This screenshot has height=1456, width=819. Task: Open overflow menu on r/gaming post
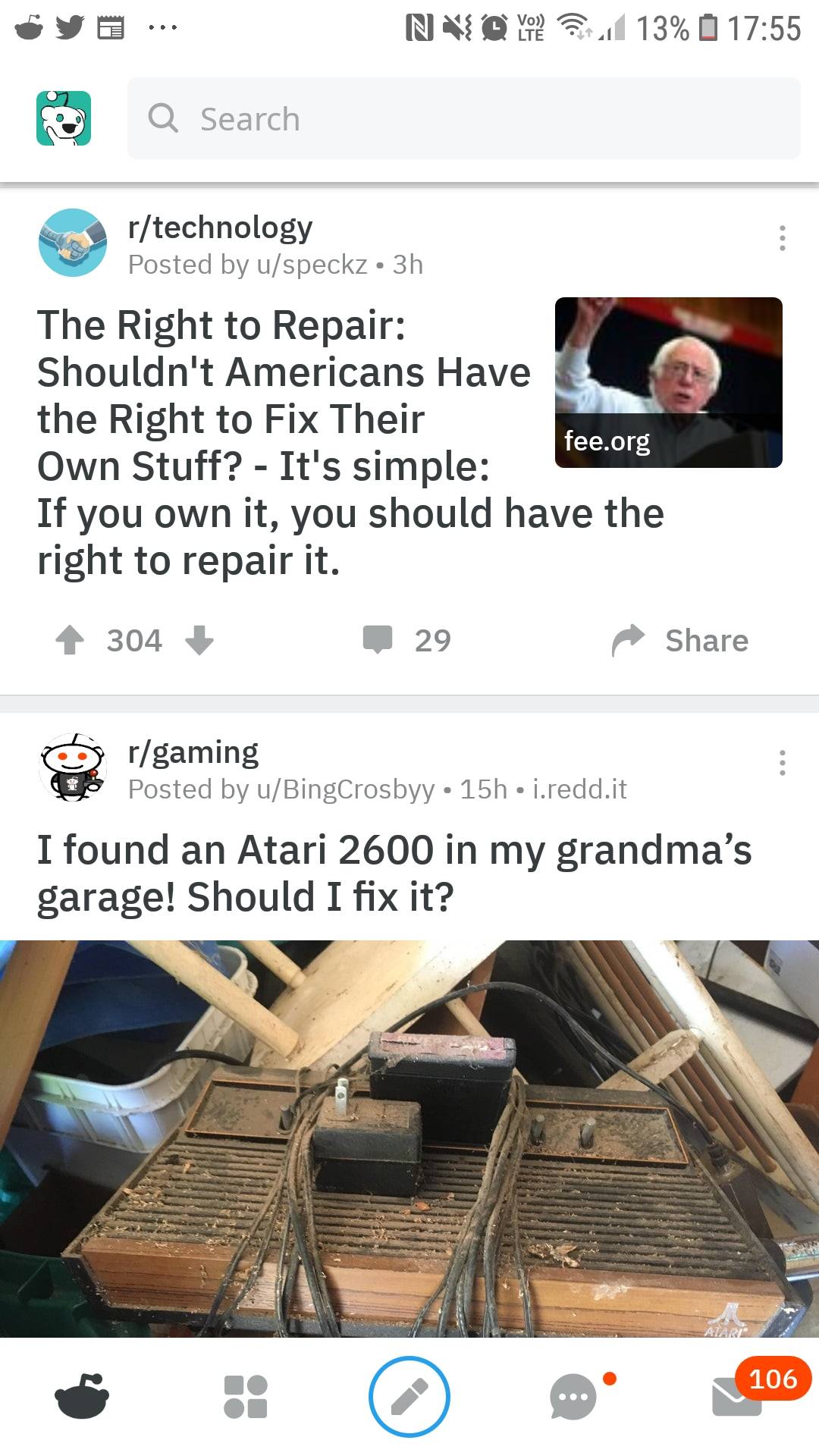(x=782, y=762)
